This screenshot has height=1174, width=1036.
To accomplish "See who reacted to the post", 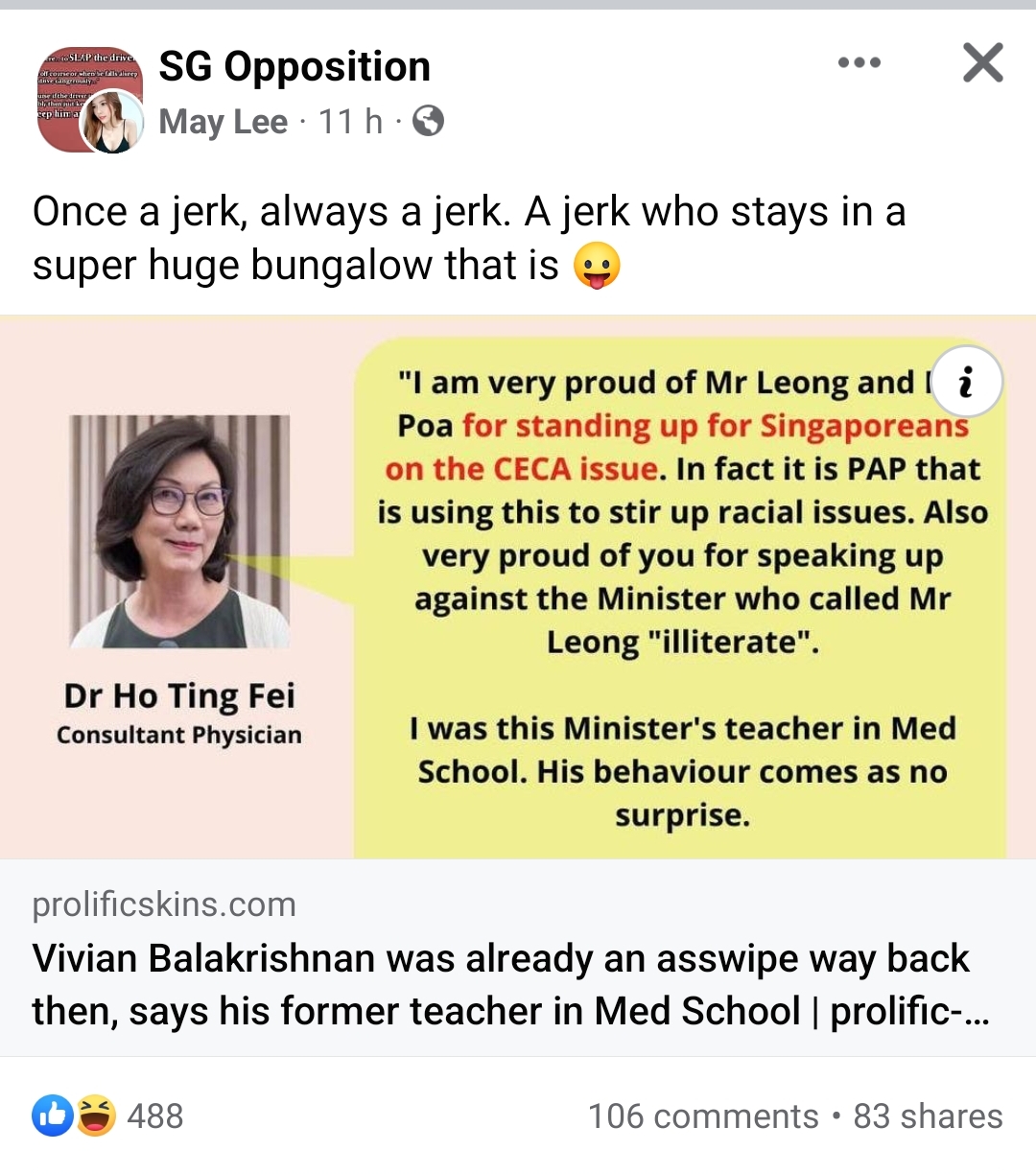I will tap(107, 1116).
